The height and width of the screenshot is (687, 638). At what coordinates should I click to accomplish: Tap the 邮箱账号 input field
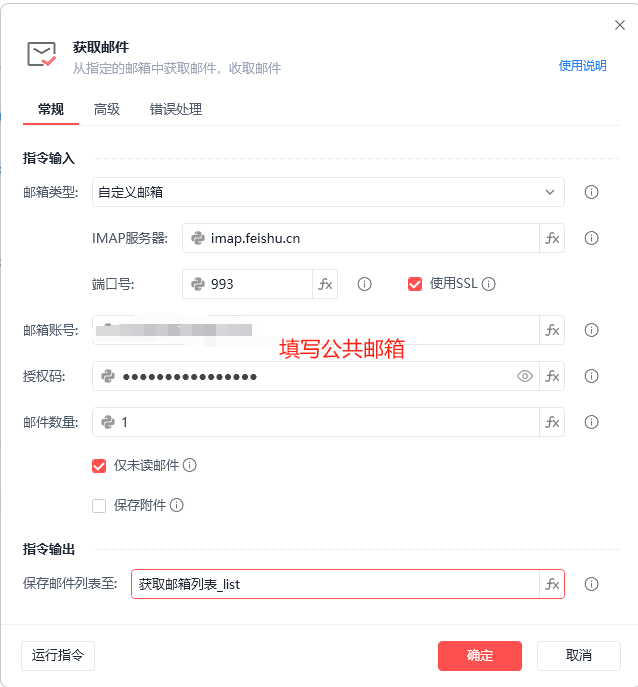(x=315, y=330)
